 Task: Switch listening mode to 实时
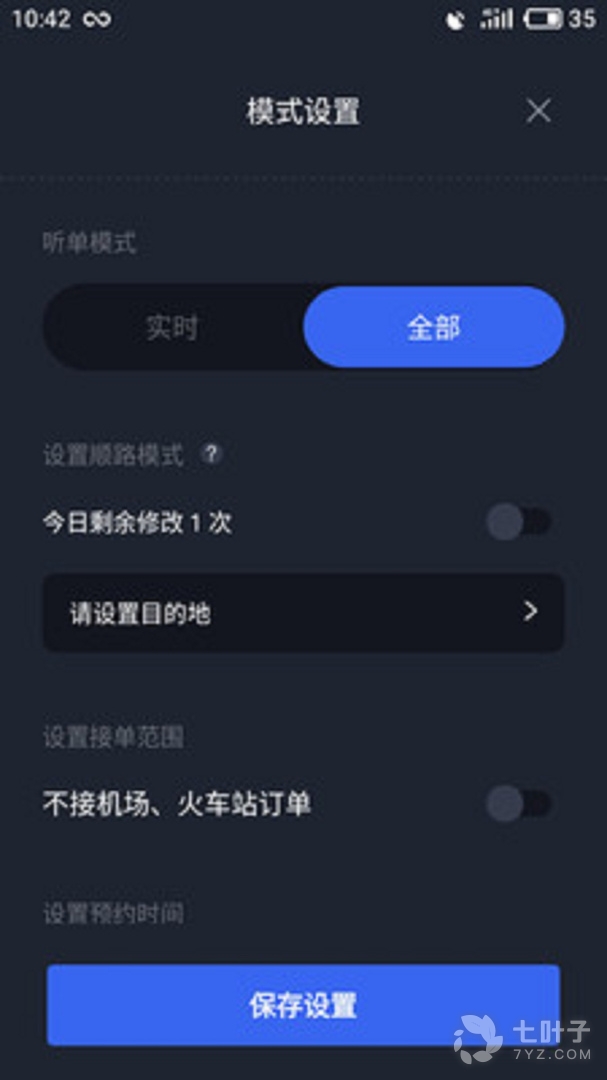[x=173, y=328]
